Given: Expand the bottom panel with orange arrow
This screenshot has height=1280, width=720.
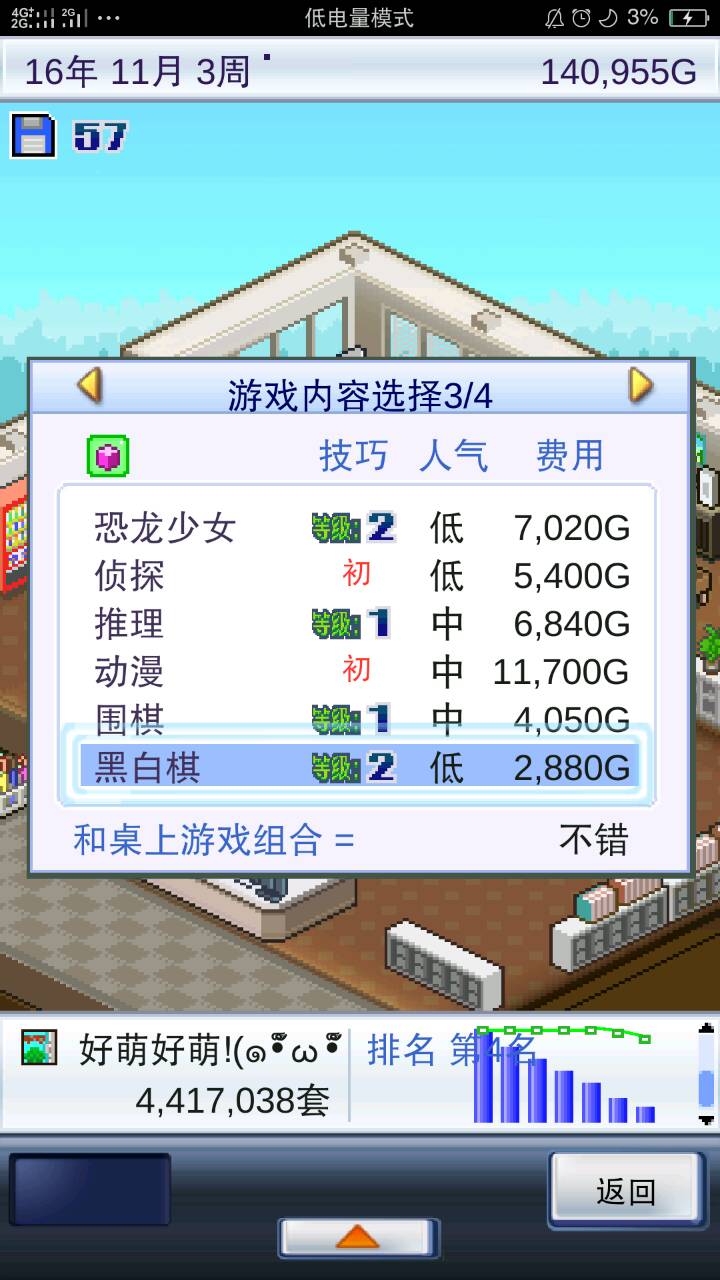Looking at the screenshot, I should [x=358, y=1238].
